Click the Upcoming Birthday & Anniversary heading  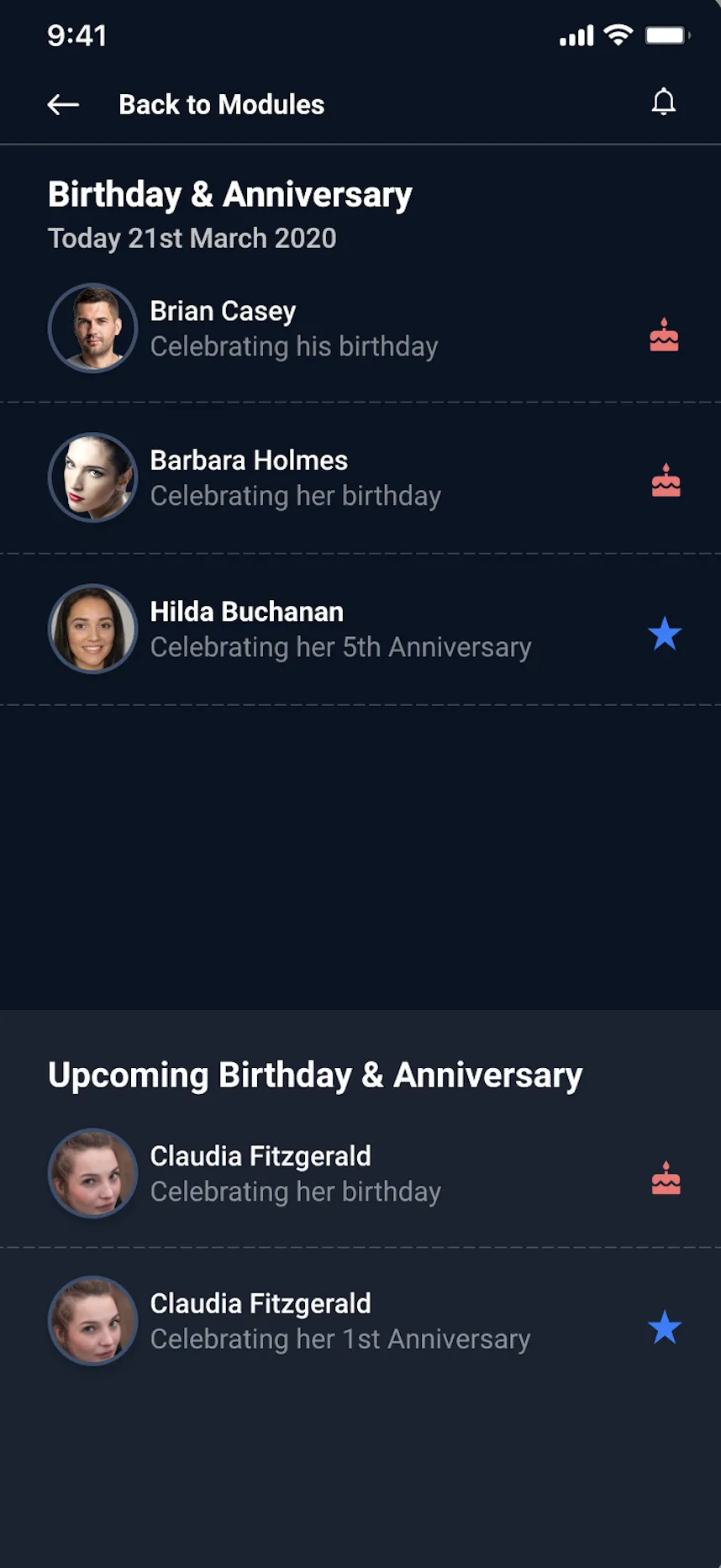pos(315,1075)
